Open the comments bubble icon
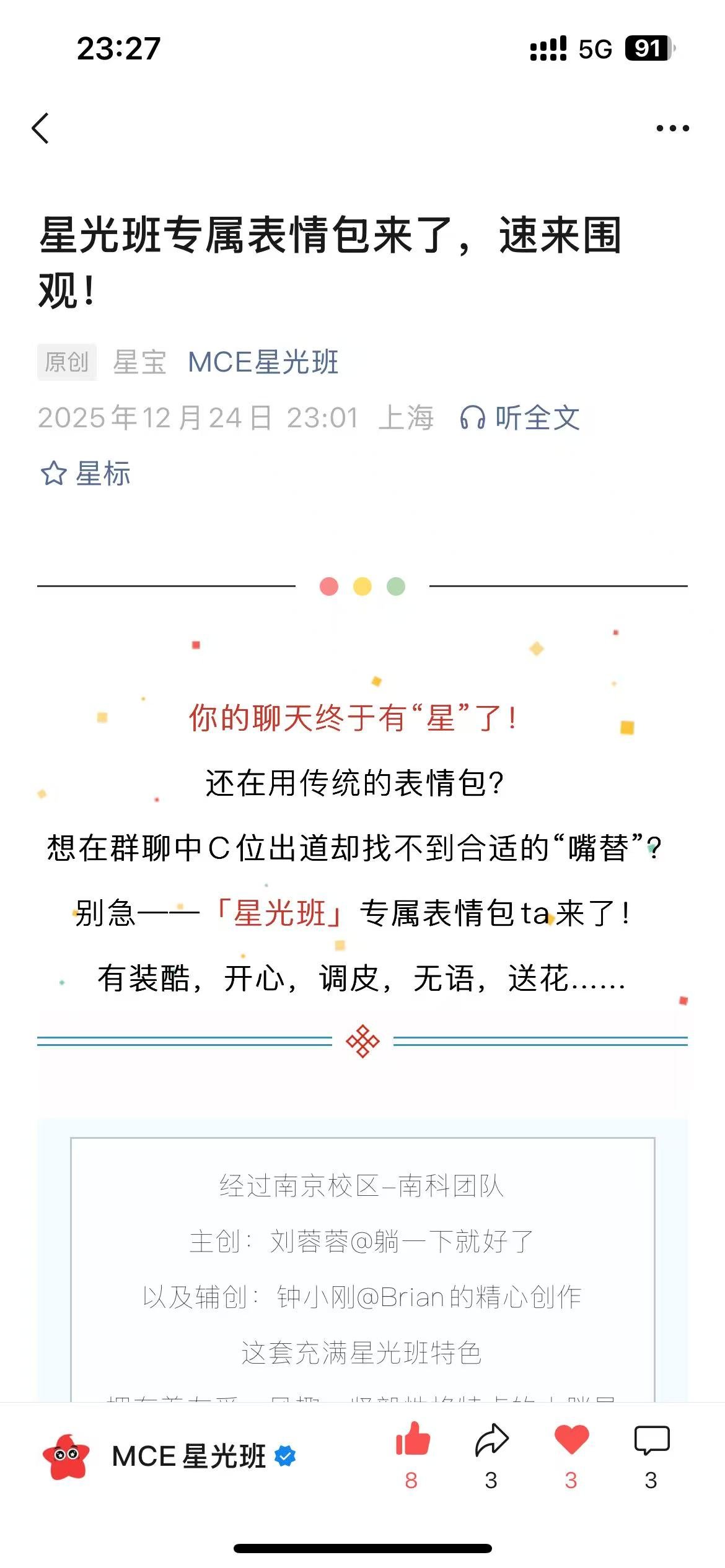The image size is (725, 1568). (651, 1440)
